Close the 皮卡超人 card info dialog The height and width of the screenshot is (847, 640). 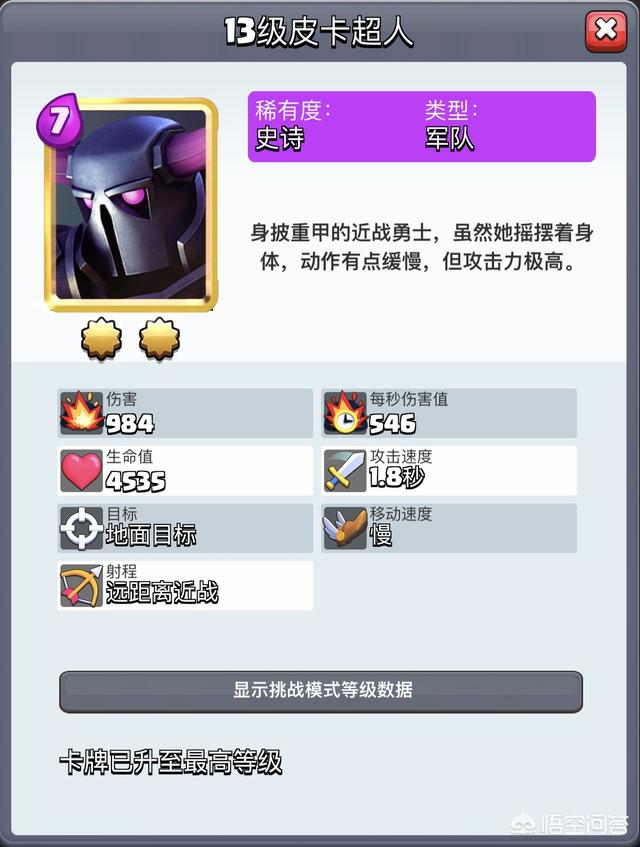tap(605, 31)
